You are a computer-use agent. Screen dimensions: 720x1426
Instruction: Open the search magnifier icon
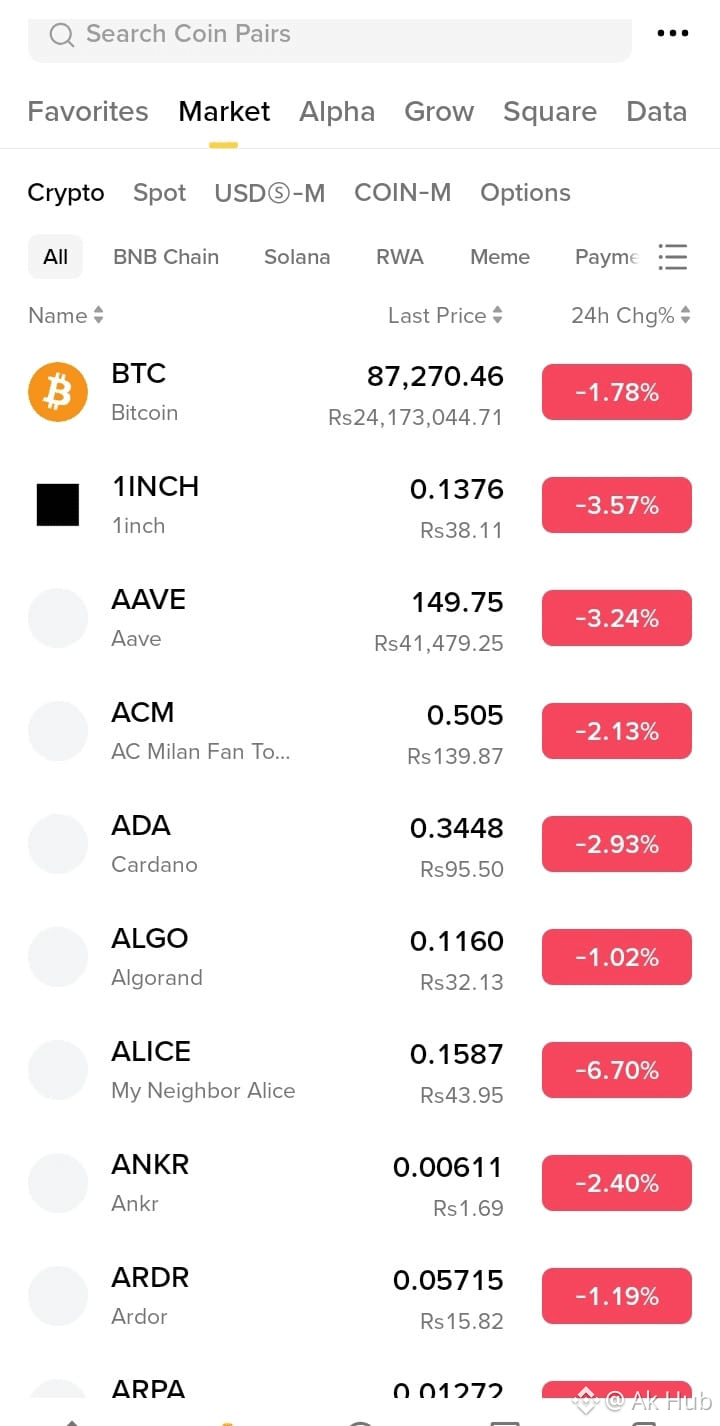(61, 34)
